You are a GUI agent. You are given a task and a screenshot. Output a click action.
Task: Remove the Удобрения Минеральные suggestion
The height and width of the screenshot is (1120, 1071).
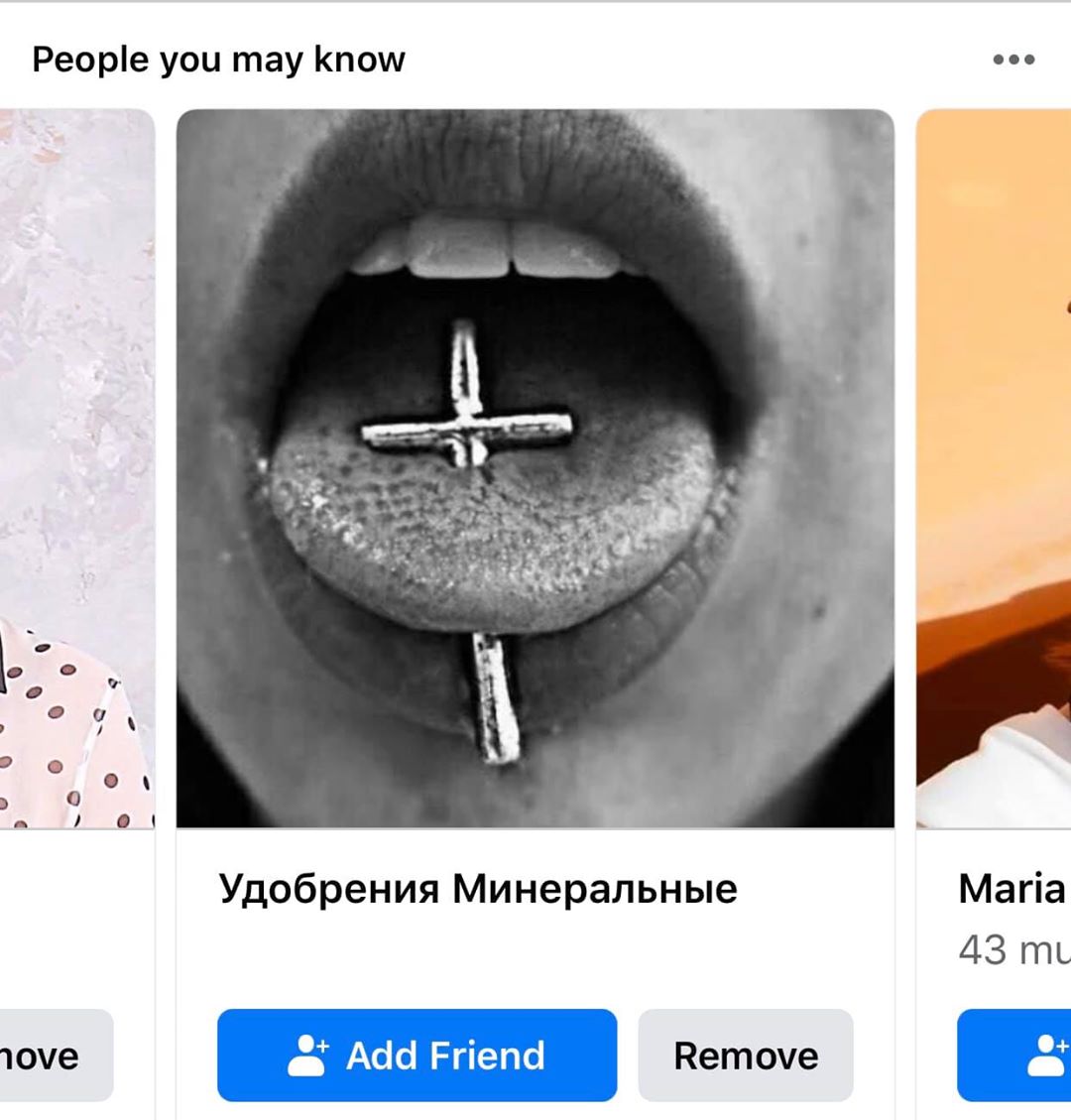tap(746, 1056)
